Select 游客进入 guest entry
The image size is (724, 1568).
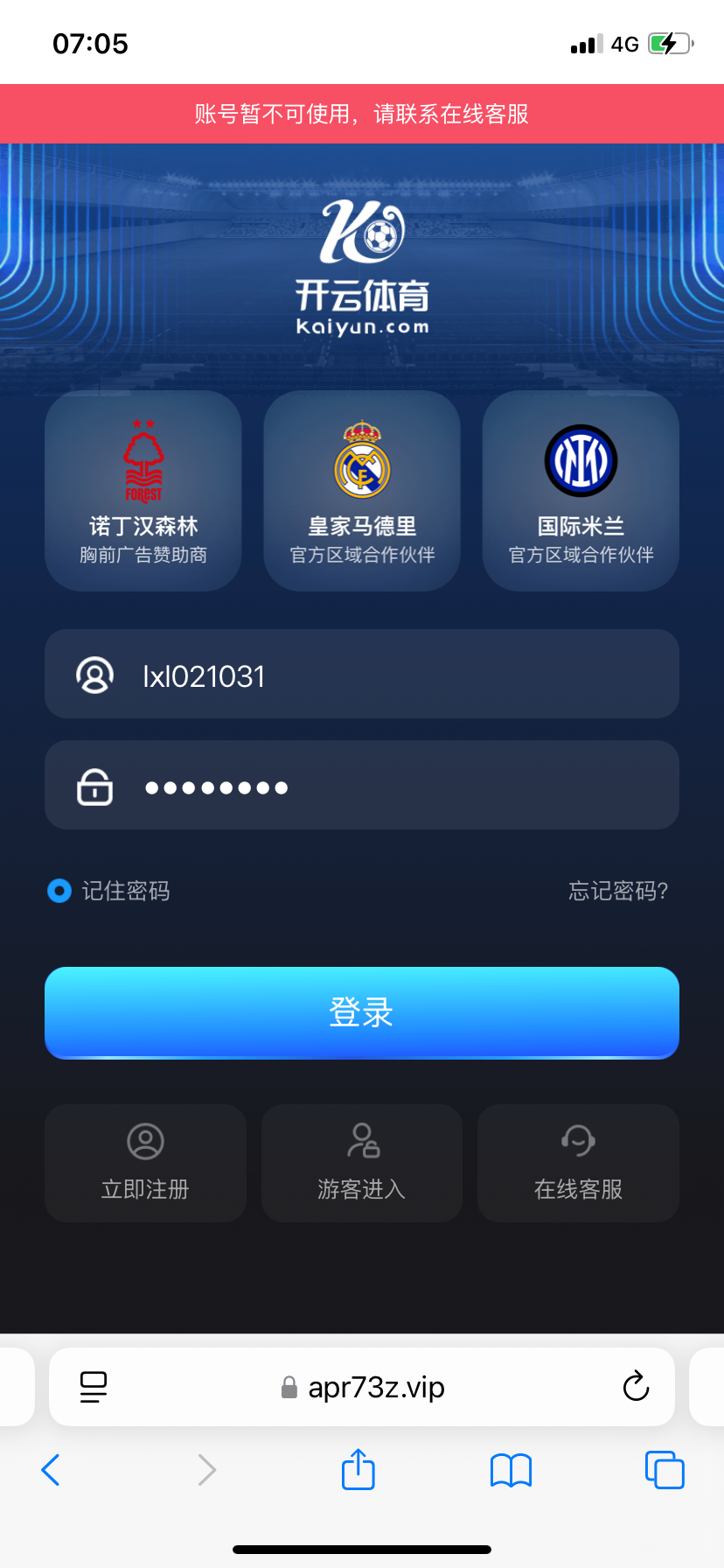(x=362, y=1163)
